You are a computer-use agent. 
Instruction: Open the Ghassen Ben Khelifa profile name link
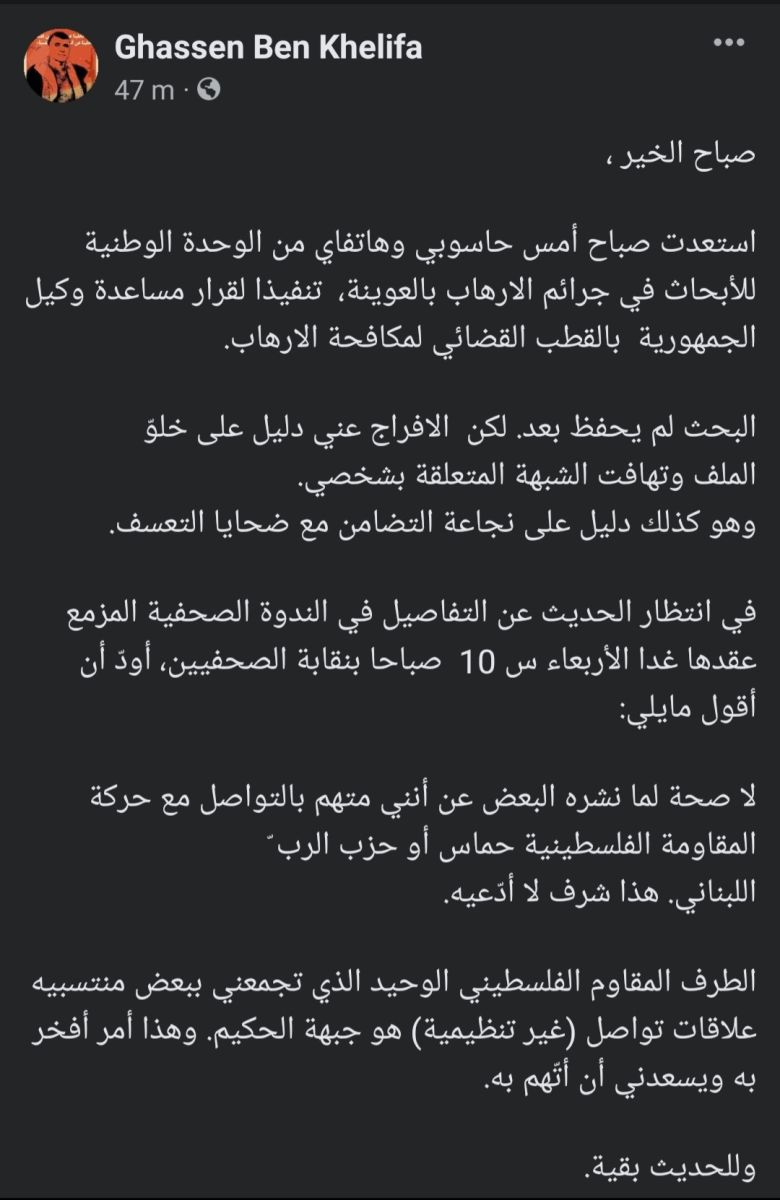(268, 47)
